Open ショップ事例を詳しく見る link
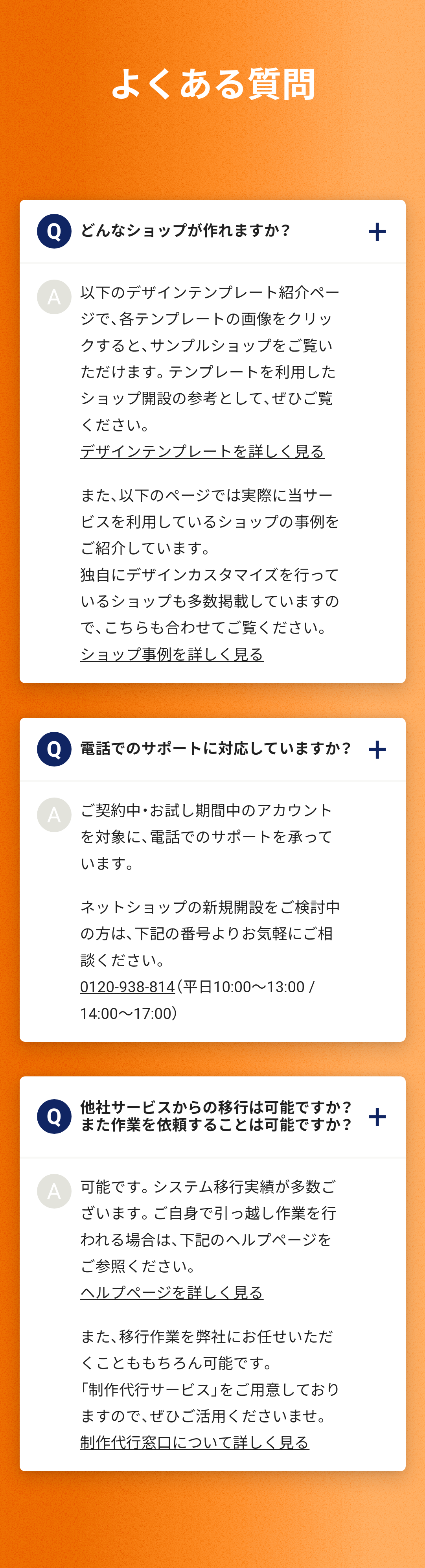The image size is (425, 1568). [172, 654]
